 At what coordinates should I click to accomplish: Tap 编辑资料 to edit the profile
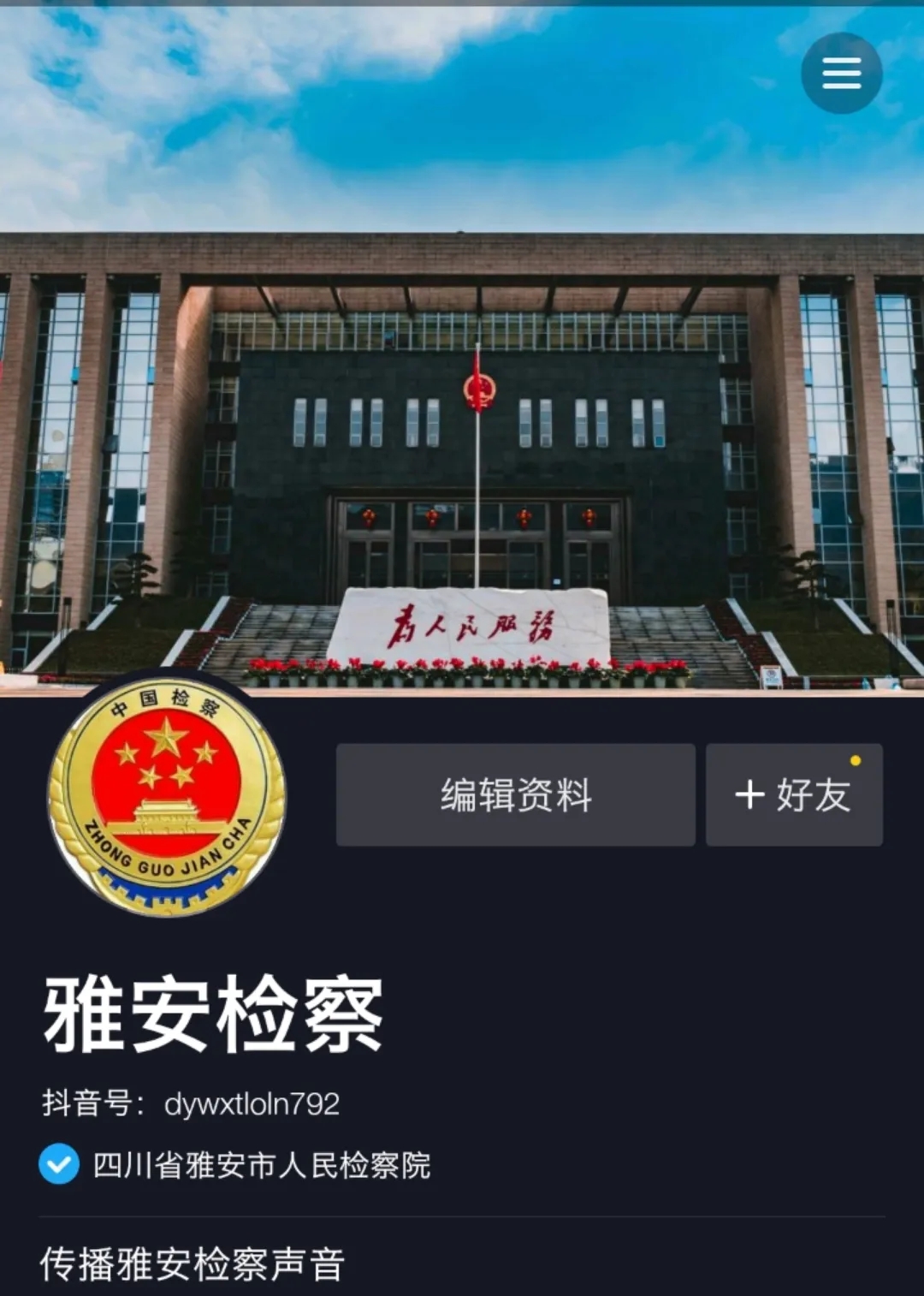coord(515,795)
